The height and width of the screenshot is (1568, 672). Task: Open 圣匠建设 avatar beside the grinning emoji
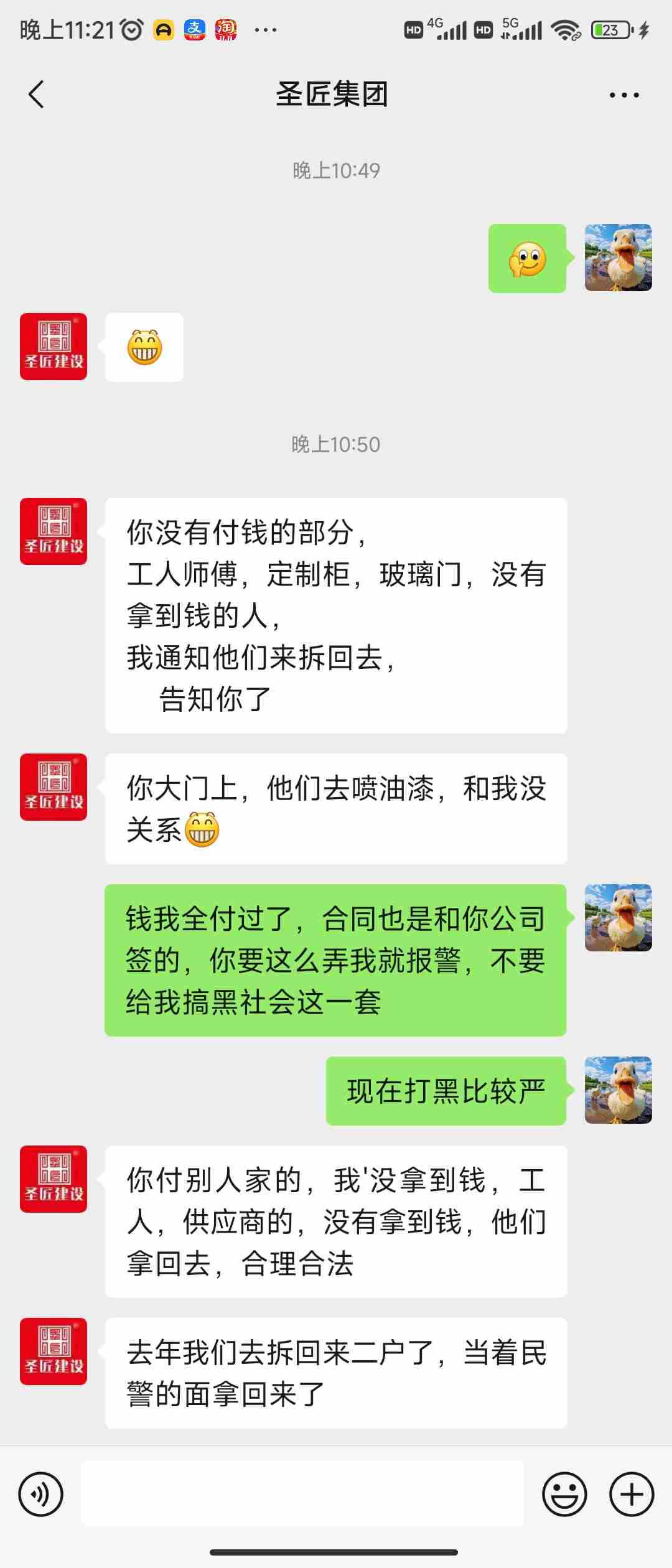(x=54, y=347)
